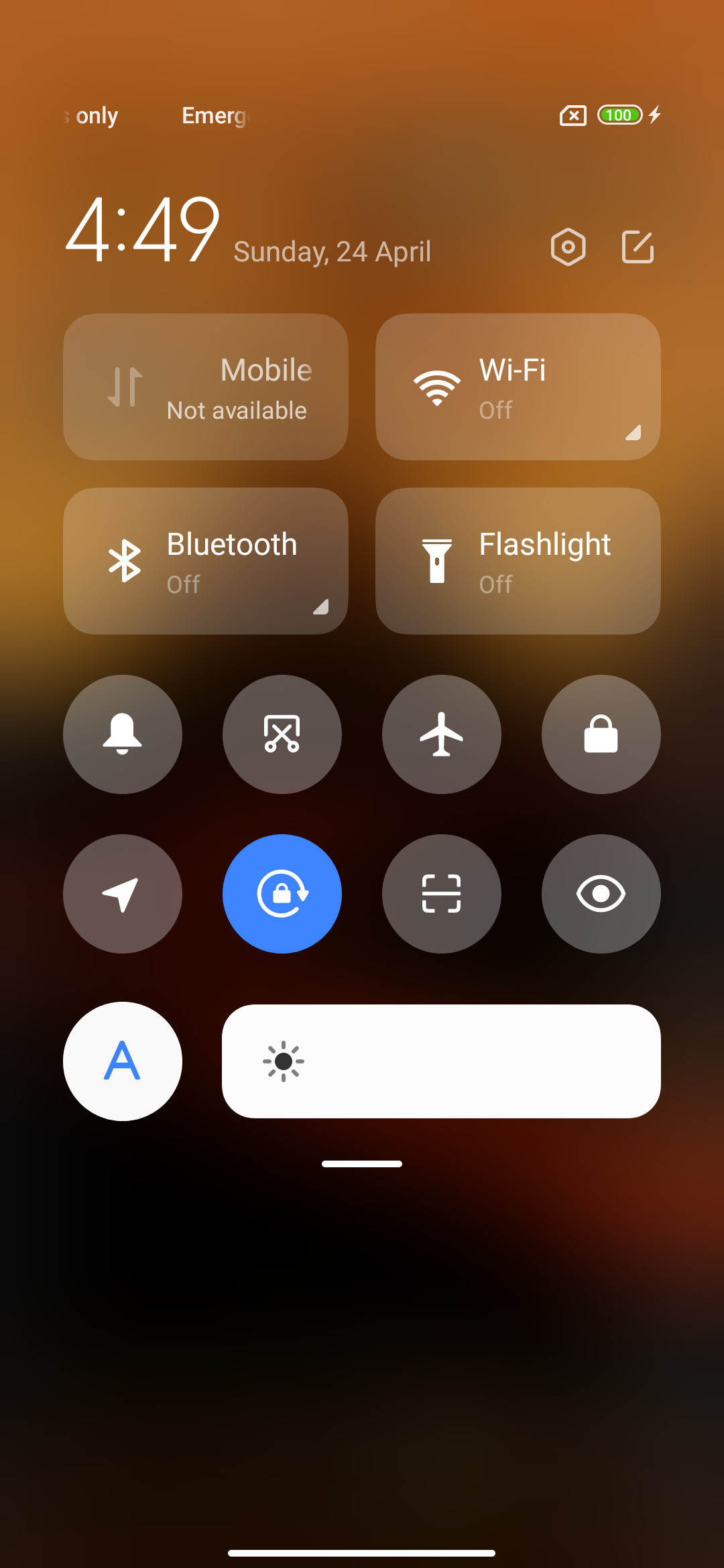Screen dimensions: 724x1568
Task: Toggle auto brightness with the A button
Action: [x=123, y=1061]
